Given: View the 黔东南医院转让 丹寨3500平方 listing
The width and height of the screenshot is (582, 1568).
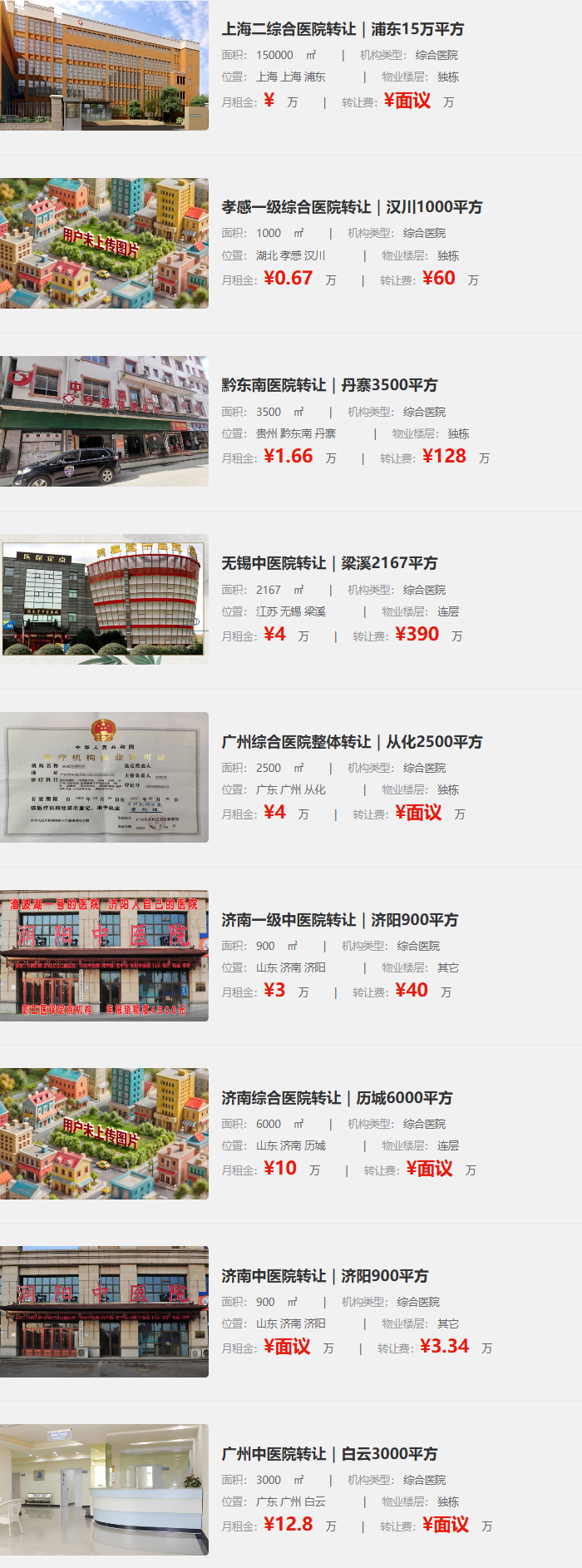Looking at the screenshot, I should [x=329, y=385].
